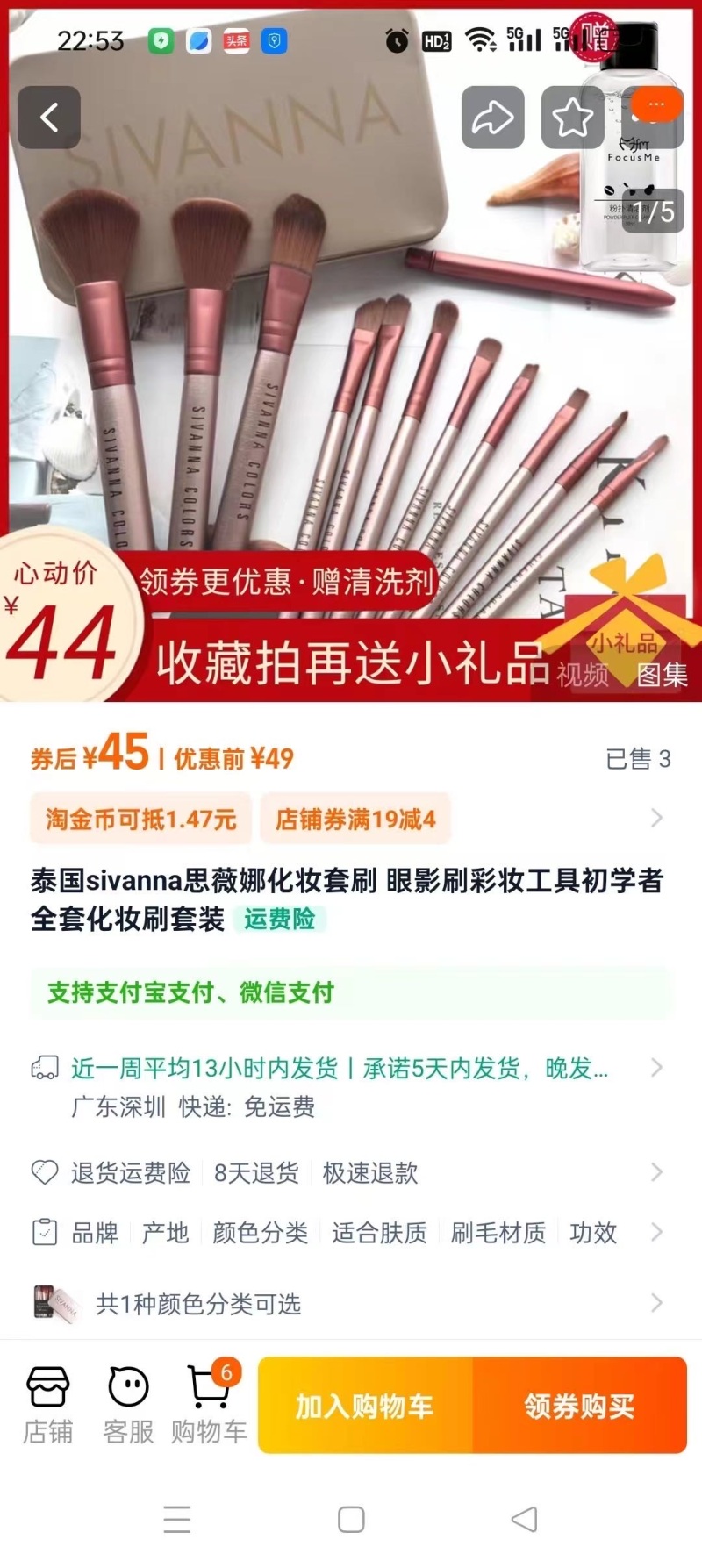This screenshot has height=1568, width=702.
Task: Tap 领券购买 to buy with coupon
Action: tap(579, 1406)
